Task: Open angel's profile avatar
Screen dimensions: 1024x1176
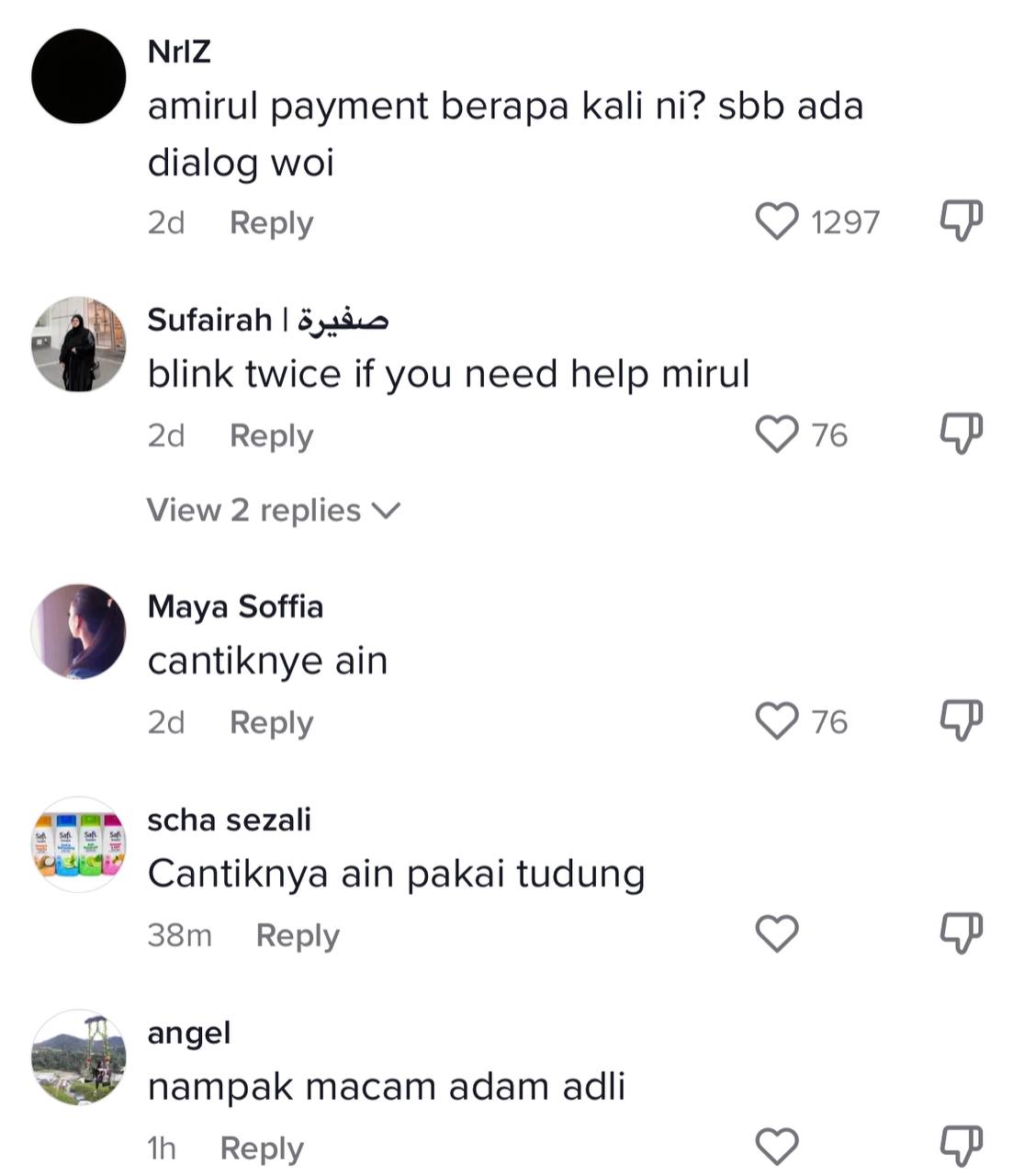Action: [x=79, y=1057]
